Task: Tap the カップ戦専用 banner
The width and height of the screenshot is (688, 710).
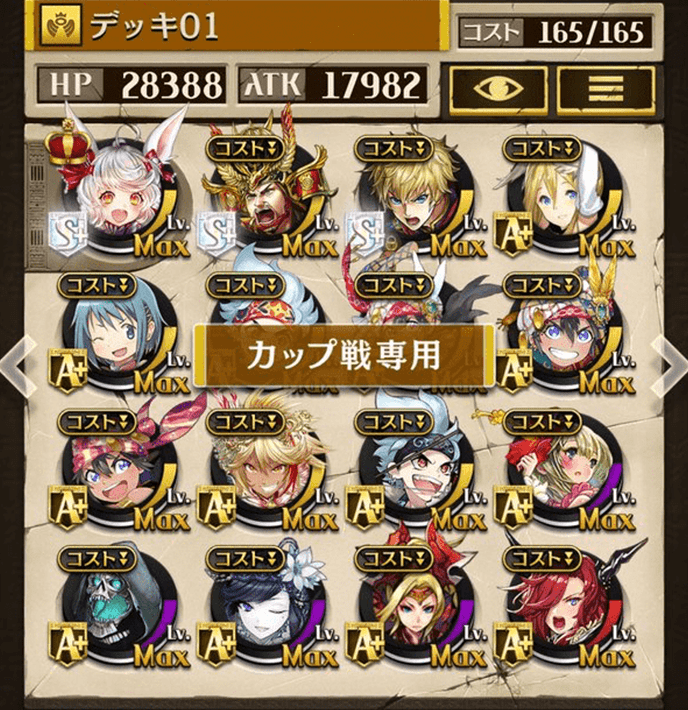Action: (343, 356)
